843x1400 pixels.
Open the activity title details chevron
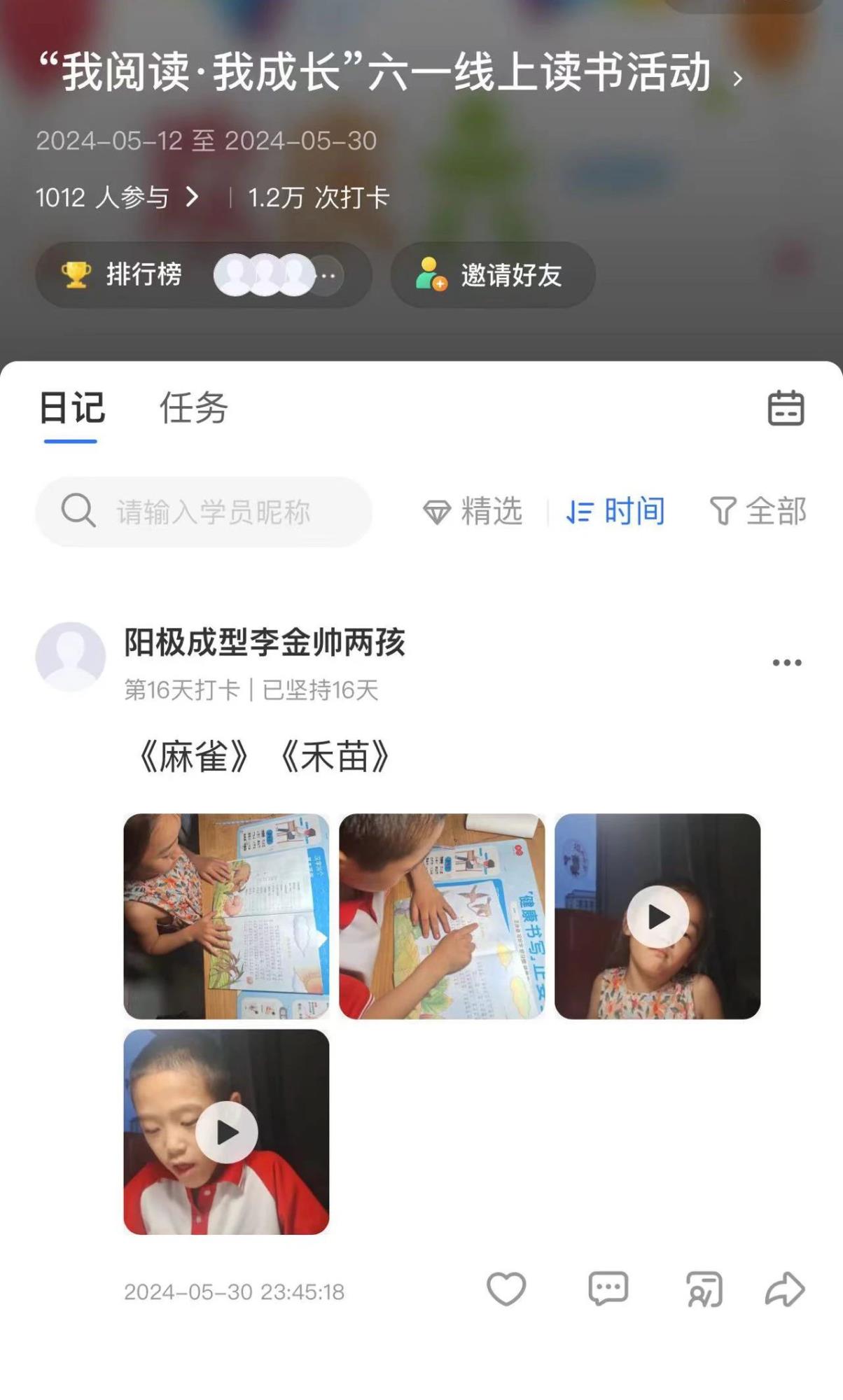[x=737, y=78]
